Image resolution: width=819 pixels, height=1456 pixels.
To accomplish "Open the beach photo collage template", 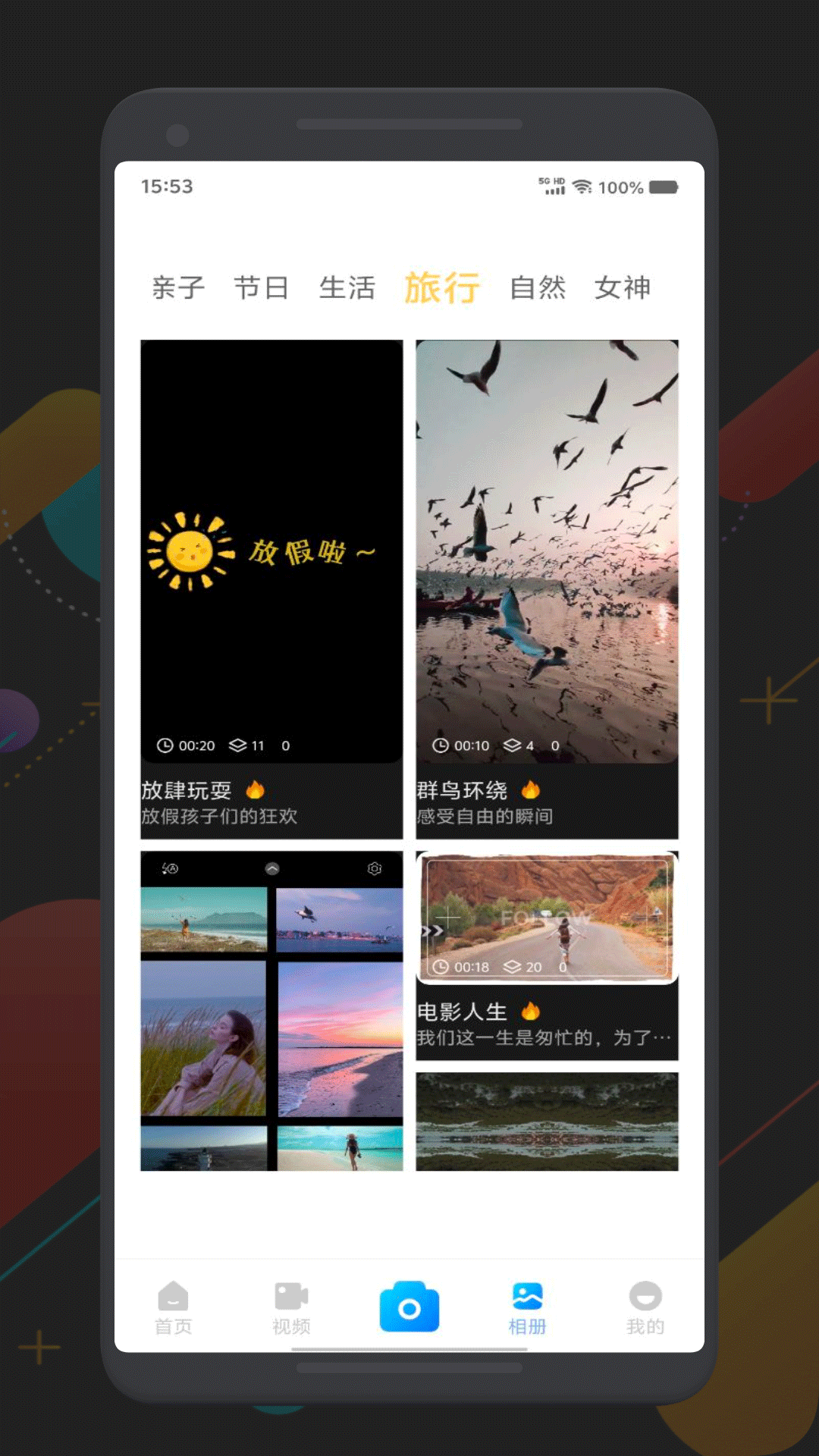I will click(x=271, y=1010).
